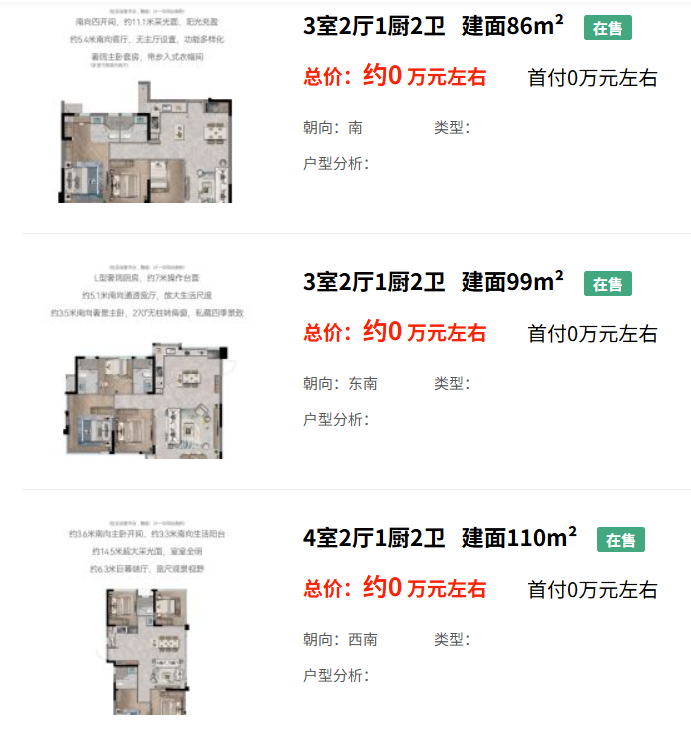Select the 4室2厅 110m² floor plan listing
The width and height of the screenshot is (691, 730).
pos(439,538)
